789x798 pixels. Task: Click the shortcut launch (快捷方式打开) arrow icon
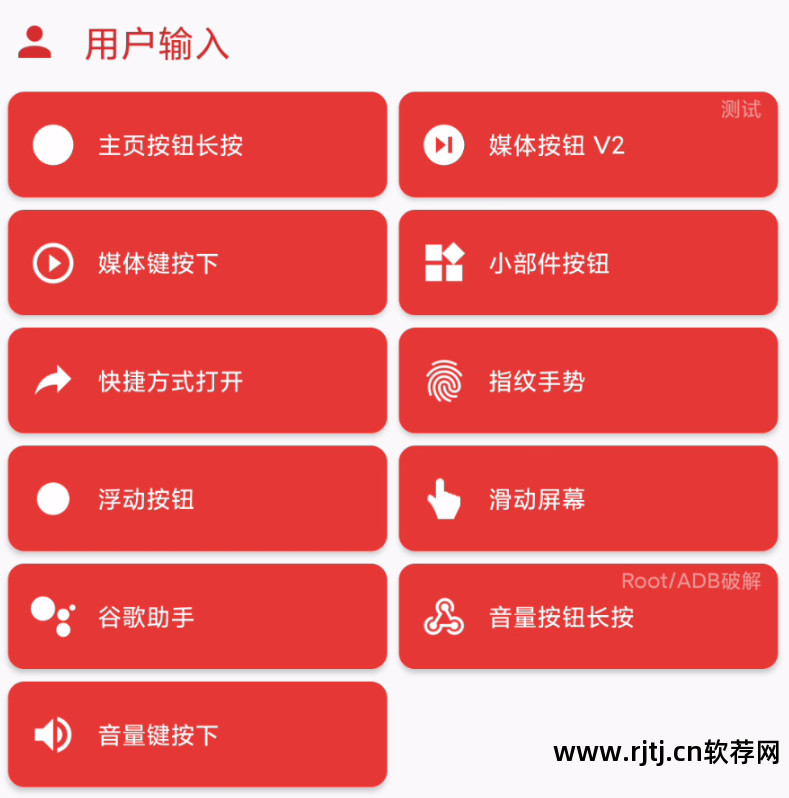tap(52, 380)
